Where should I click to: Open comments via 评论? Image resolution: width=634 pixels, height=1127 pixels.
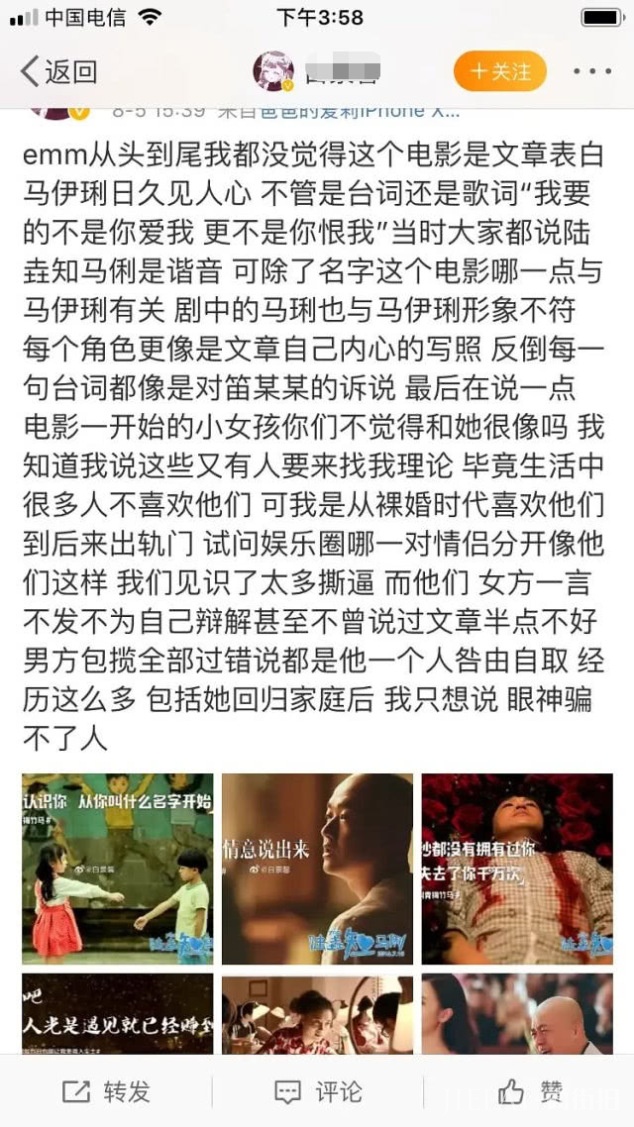[x=318, y=1092]
